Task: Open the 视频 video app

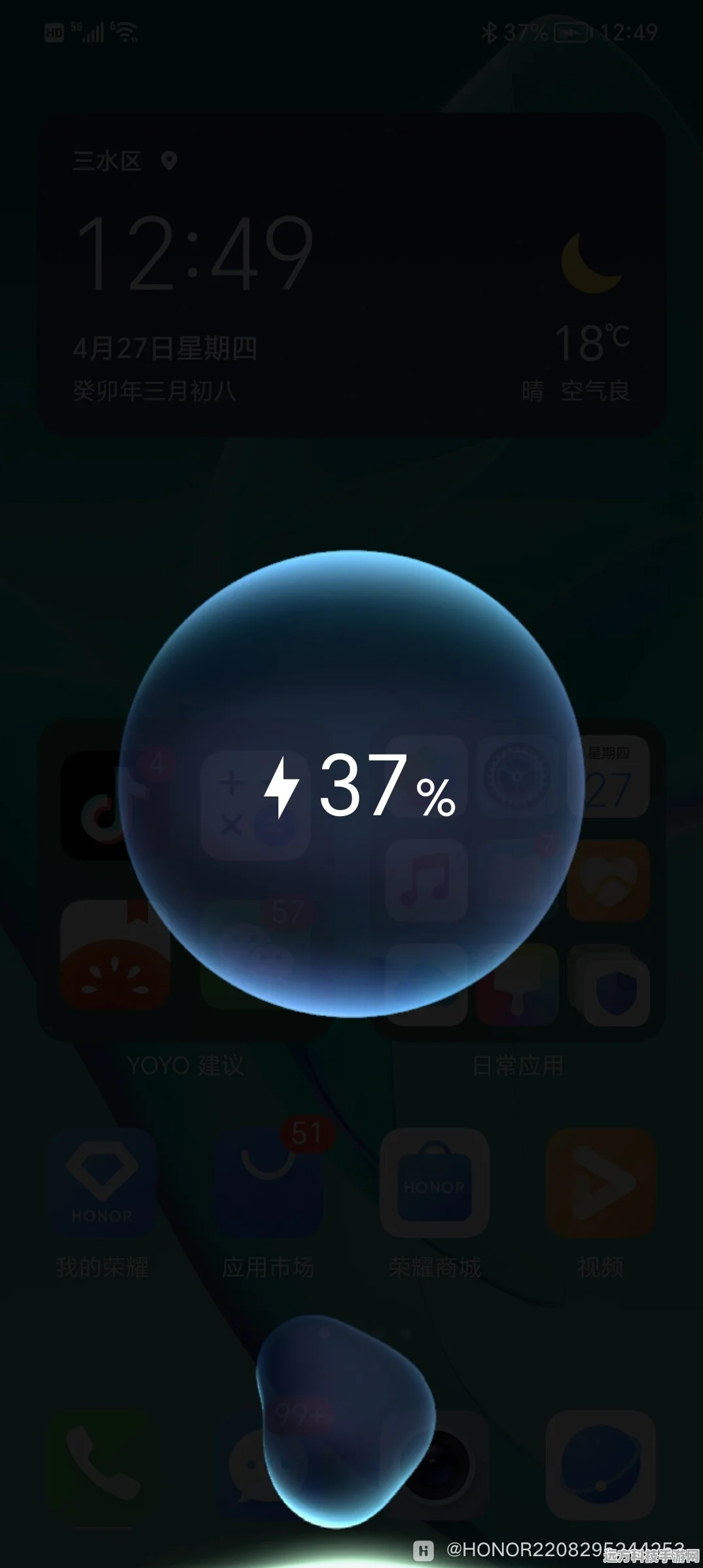Action: tap(601, 1182)
